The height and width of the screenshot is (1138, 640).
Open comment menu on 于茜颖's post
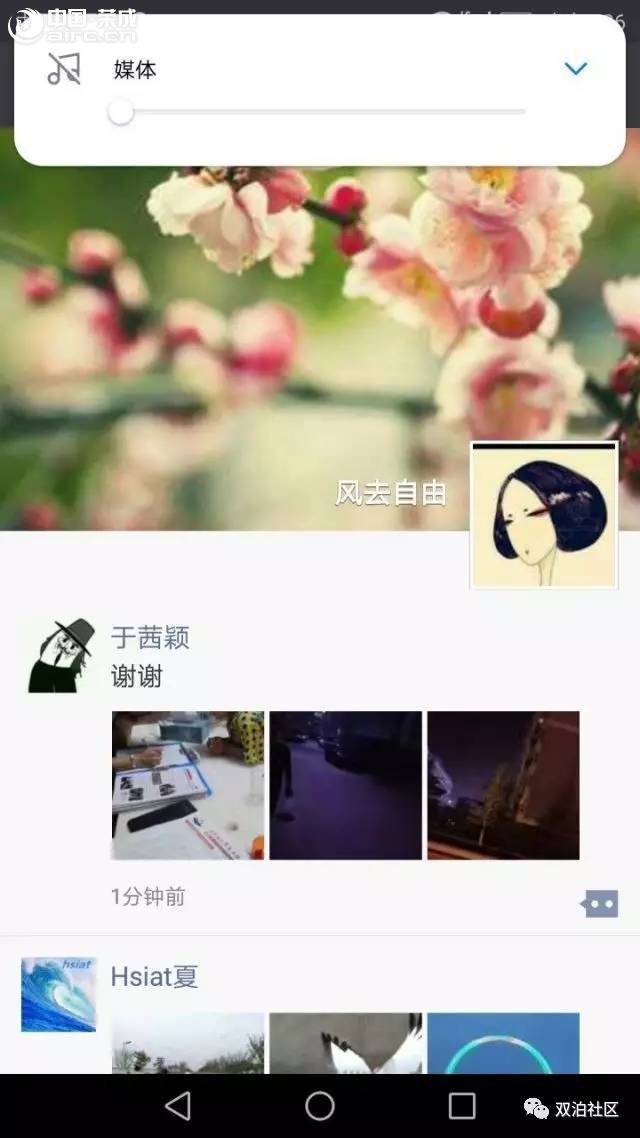point(600,904)
